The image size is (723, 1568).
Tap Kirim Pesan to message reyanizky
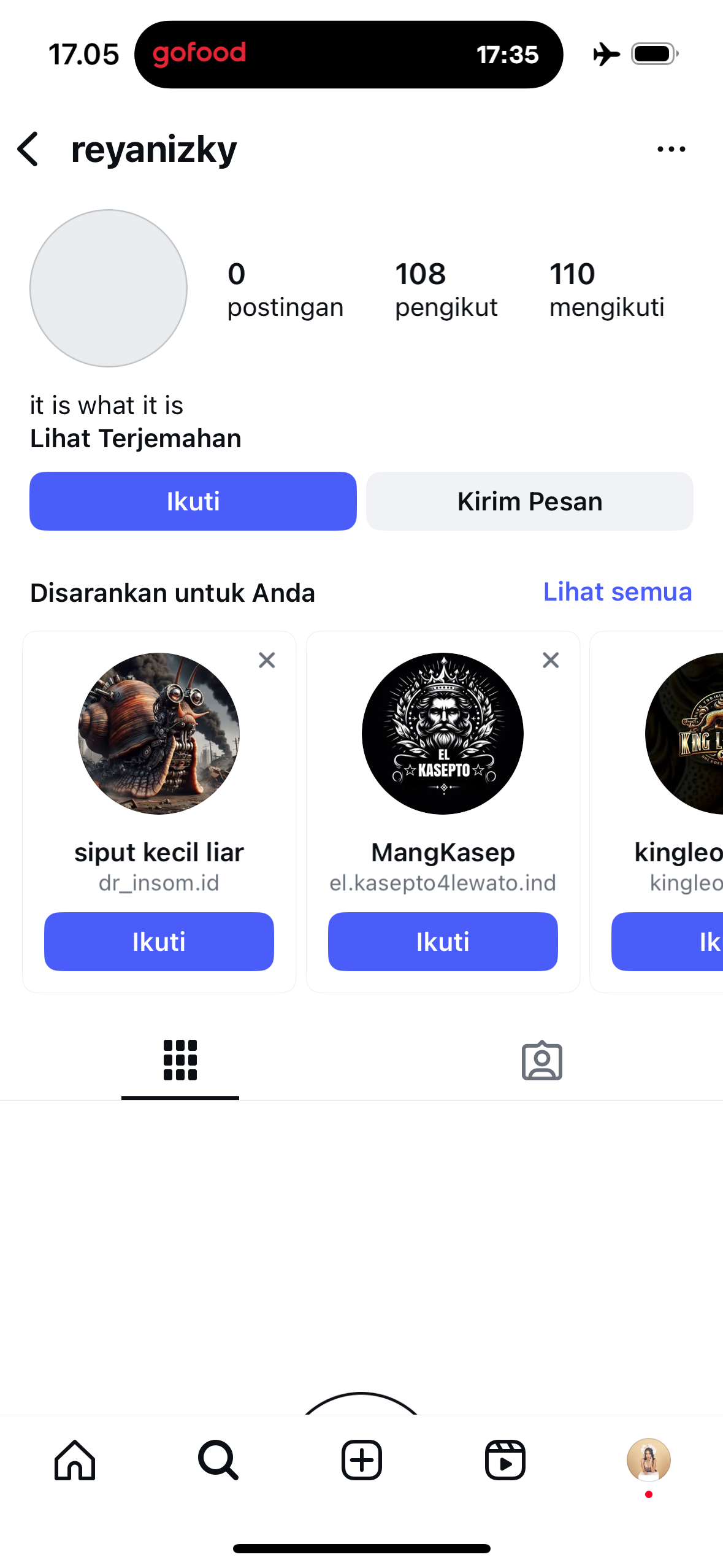click(529, 501)
